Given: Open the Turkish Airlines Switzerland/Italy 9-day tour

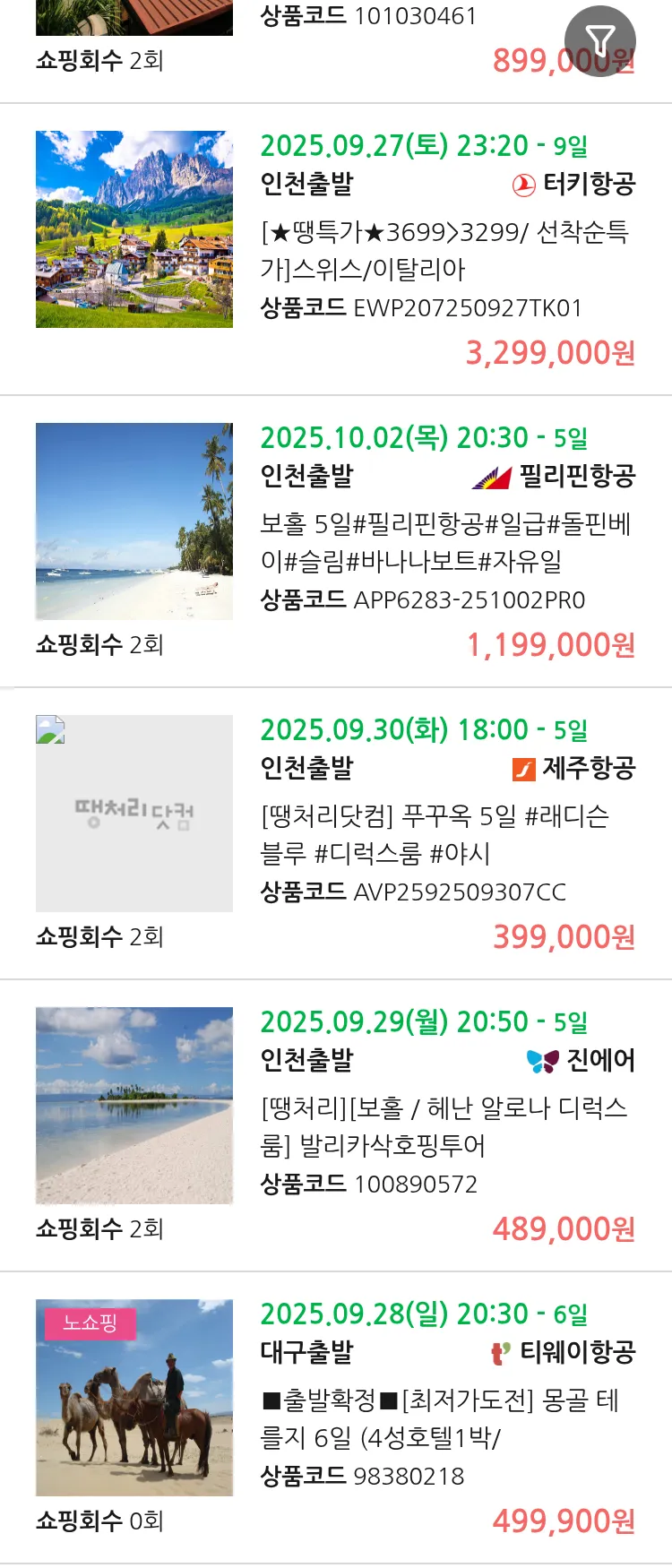Looking at the screenshot, I should click(x=445, y=251).
